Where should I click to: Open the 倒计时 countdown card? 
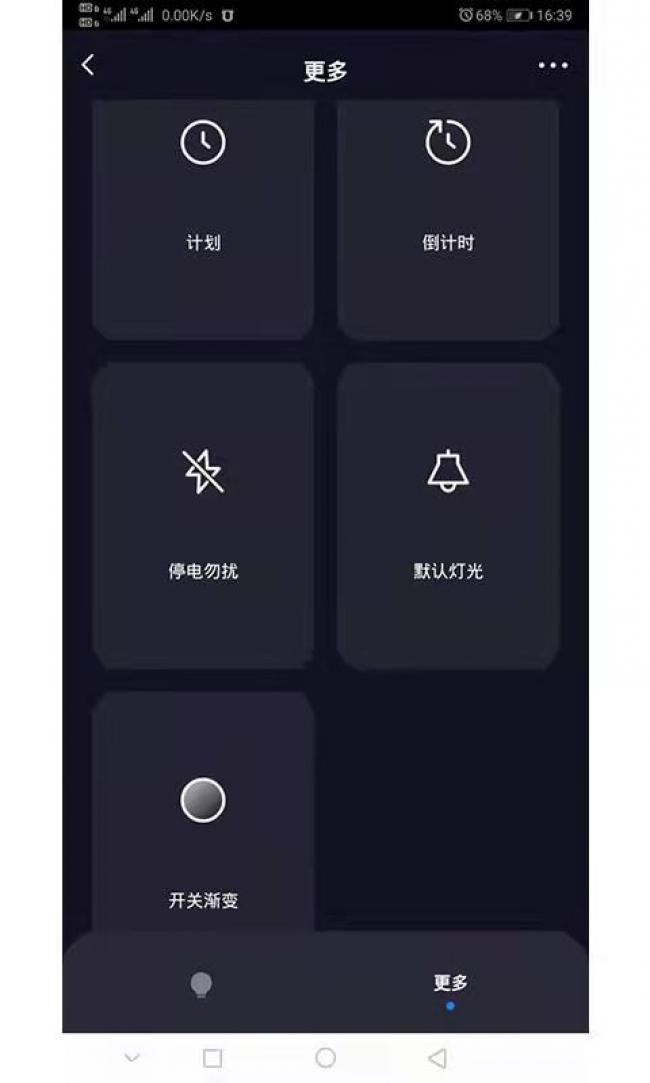448,220
